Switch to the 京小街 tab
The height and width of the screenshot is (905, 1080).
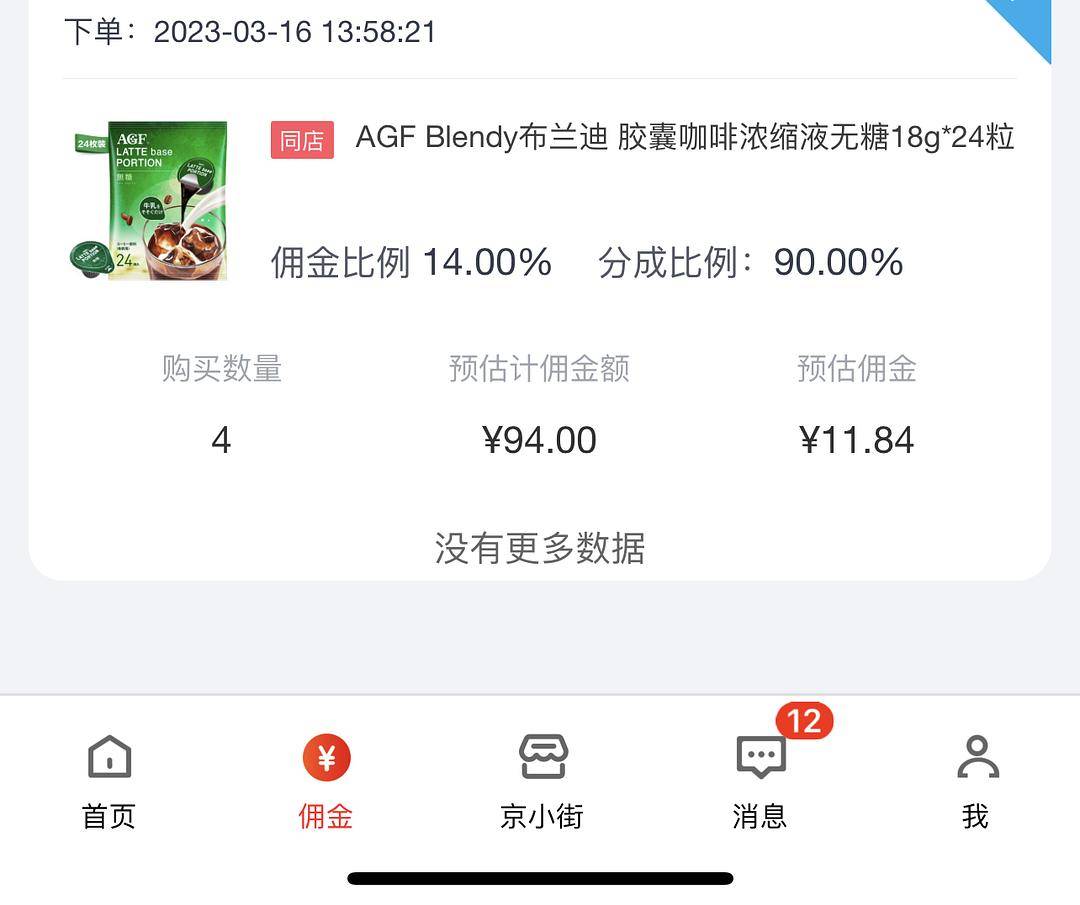(x=542, y=780)
